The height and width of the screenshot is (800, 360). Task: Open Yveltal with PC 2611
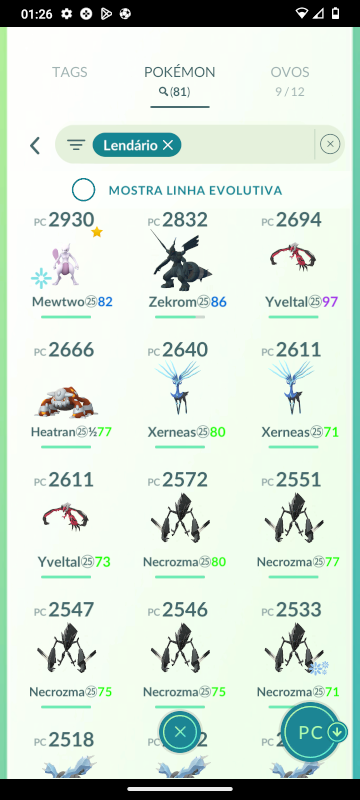coord(66,526)
